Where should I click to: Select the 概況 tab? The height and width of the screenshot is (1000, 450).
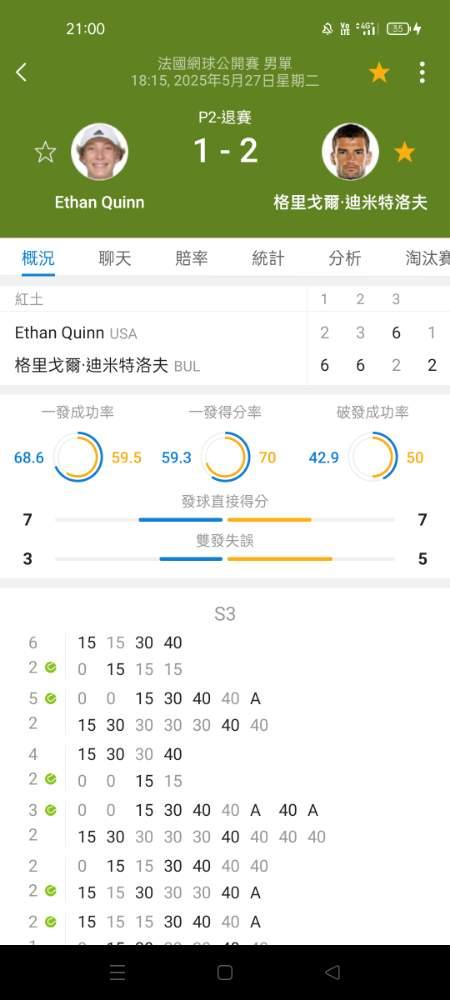click(38, 258)
